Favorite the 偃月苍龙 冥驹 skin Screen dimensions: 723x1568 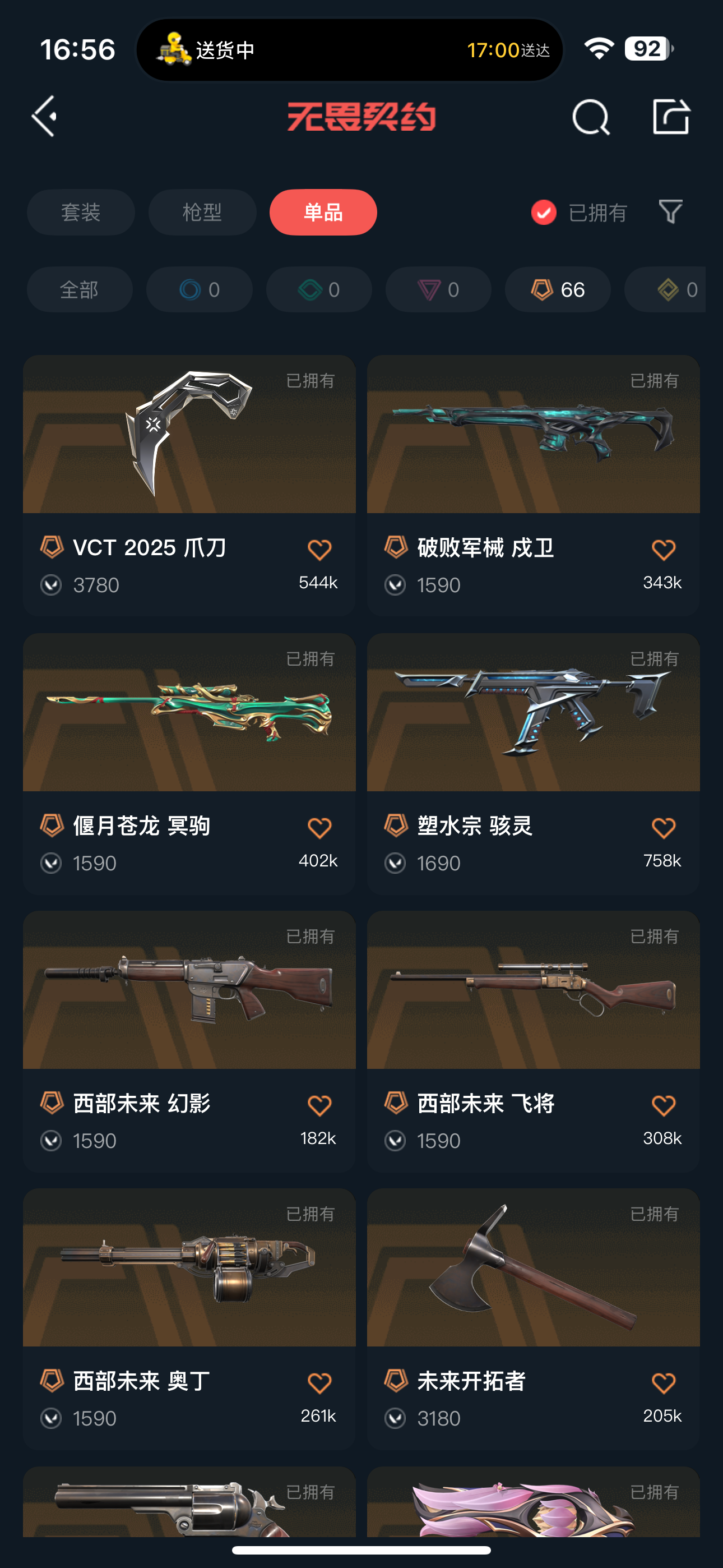pos(319,828)
